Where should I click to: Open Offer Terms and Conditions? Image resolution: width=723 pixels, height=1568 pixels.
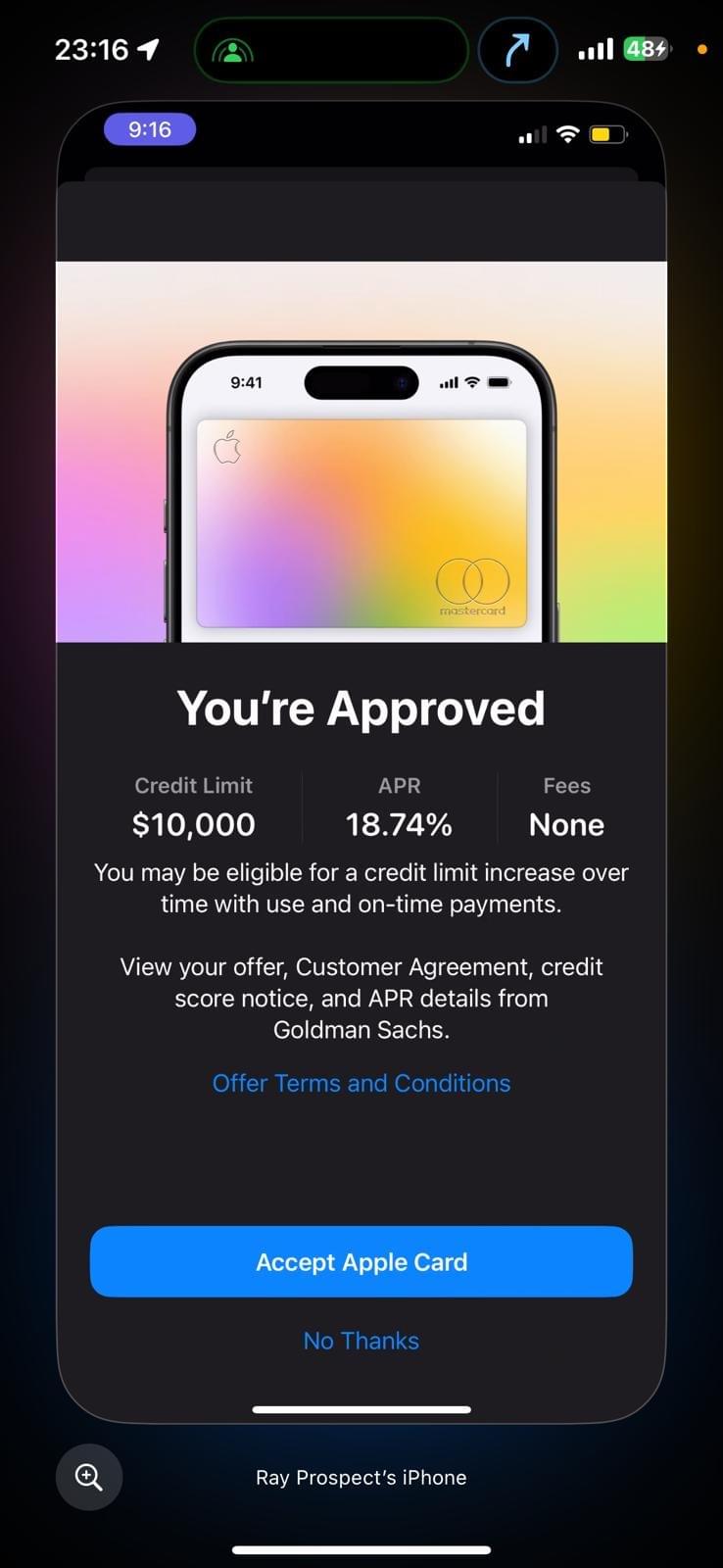coord(361,1083)
